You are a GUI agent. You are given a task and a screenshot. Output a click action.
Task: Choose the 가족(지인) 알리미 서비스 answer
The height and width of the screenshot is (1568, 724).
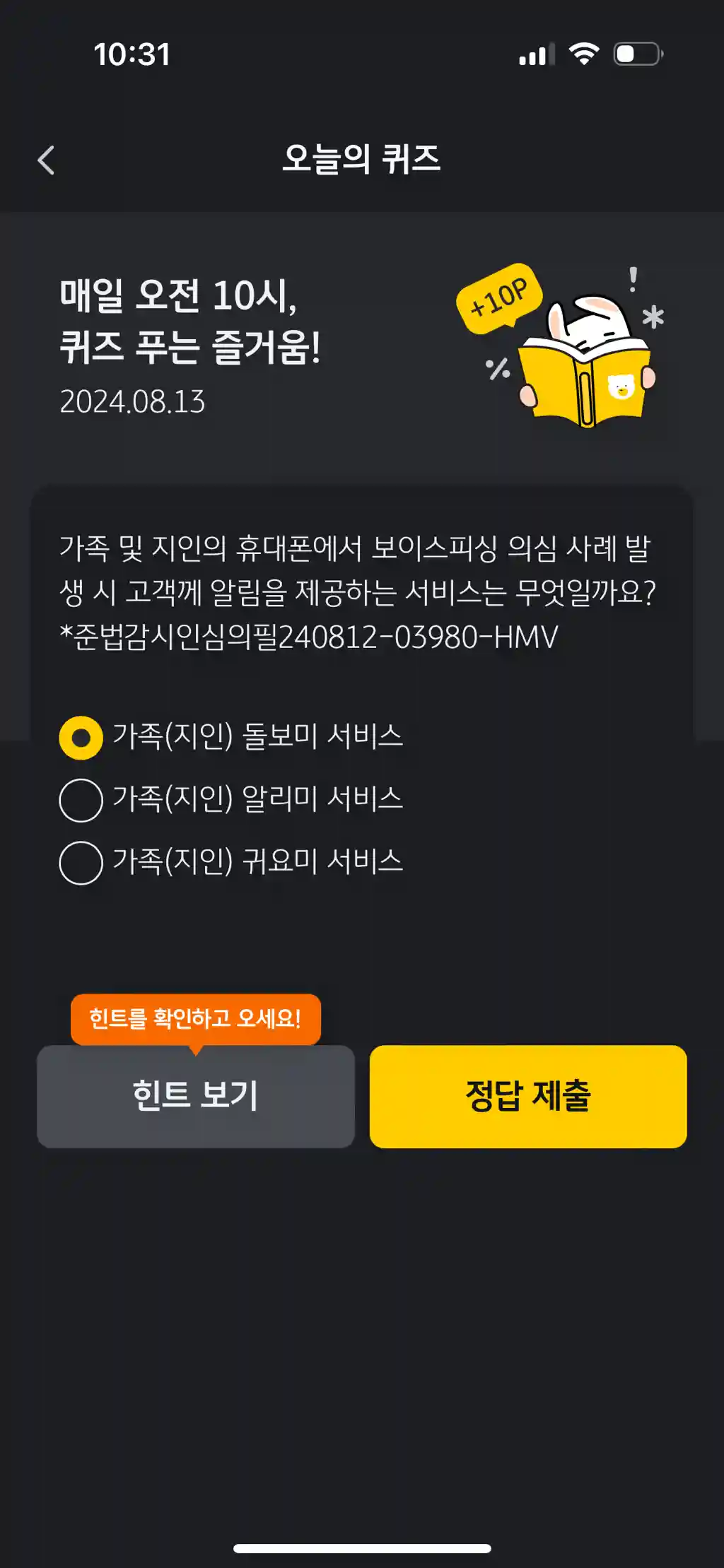point(81,800)
